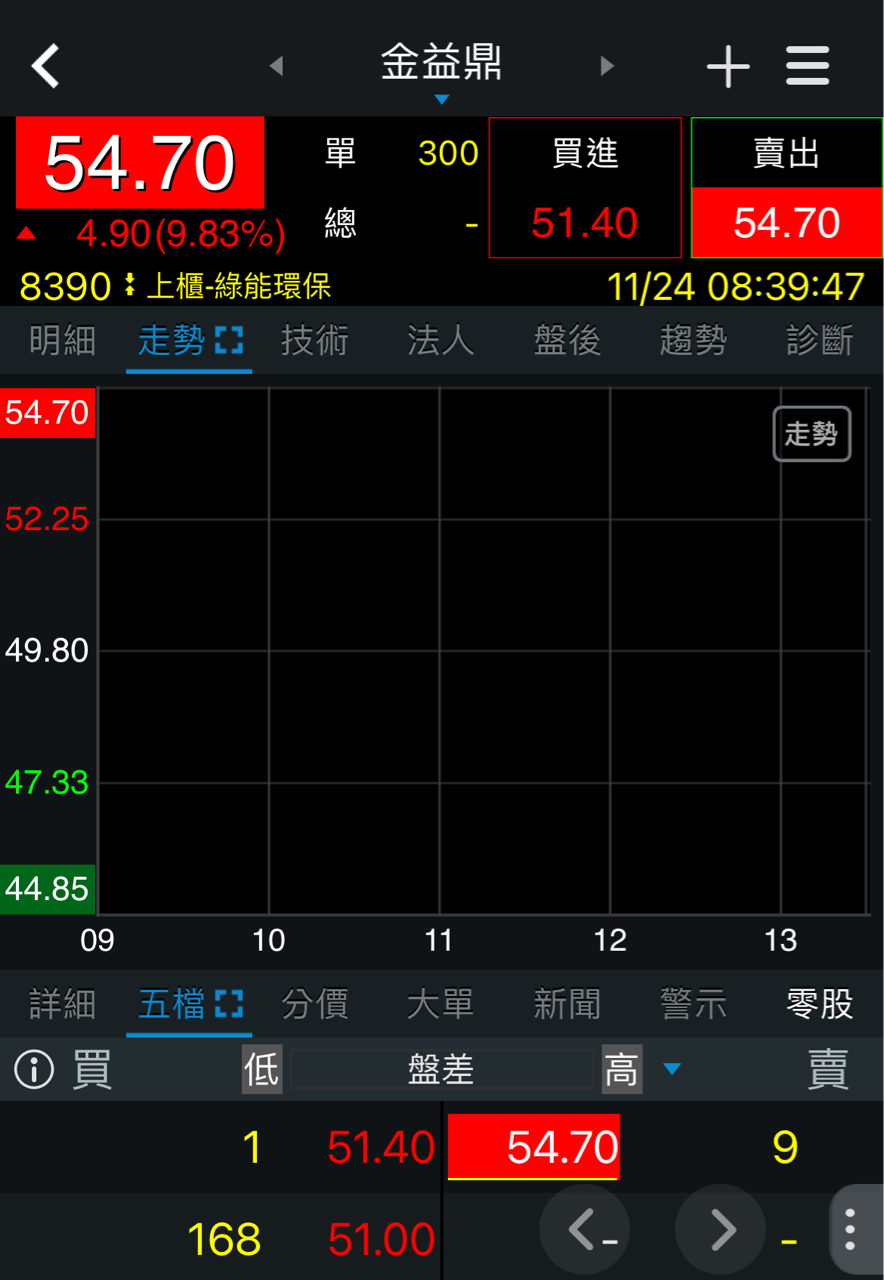This screenshot has height=1280, width=884.
Task: Open the stock name dropdown under 金益鼎
Action: (441, 99)
